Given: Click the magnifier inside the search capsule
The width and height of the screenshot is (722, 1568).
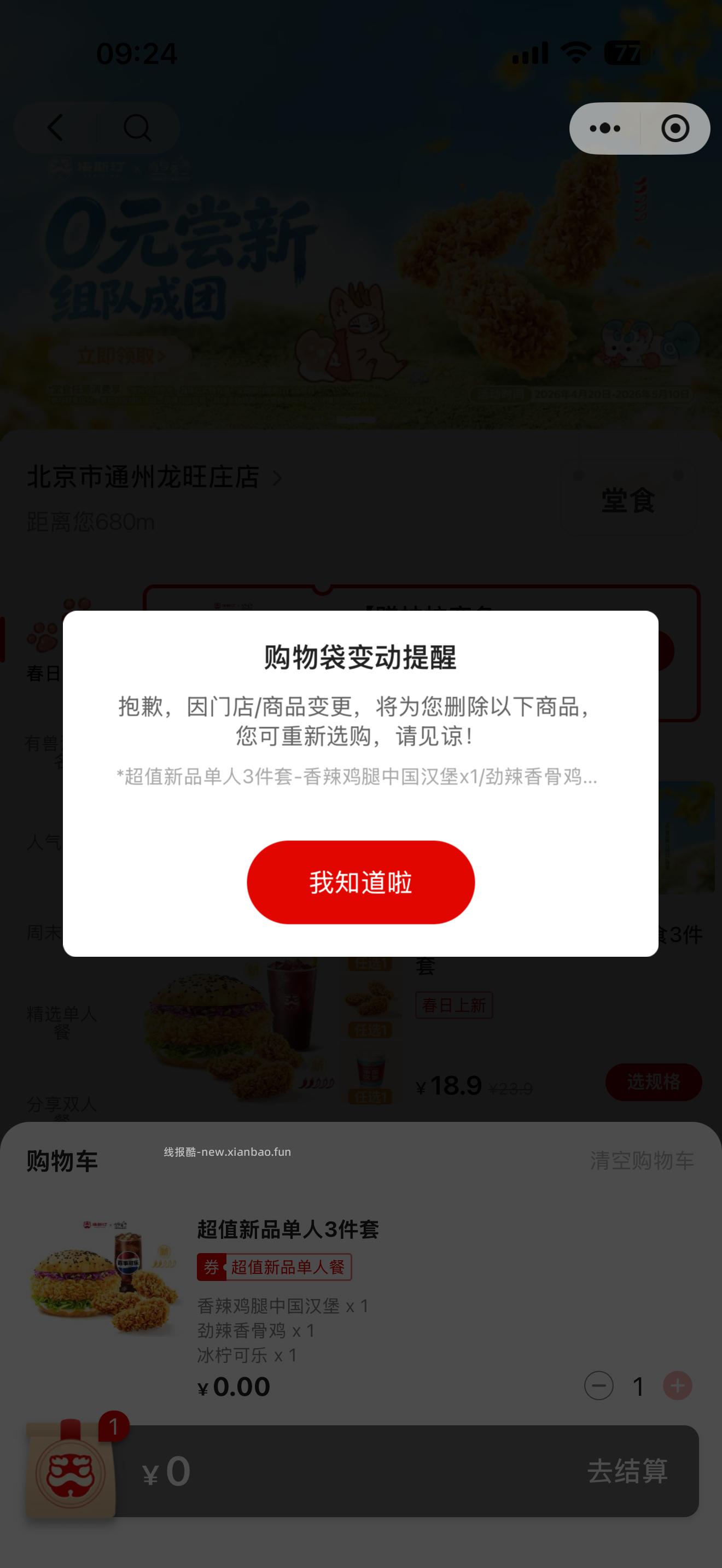Looking at the screenshot, I should click(139, 128).
